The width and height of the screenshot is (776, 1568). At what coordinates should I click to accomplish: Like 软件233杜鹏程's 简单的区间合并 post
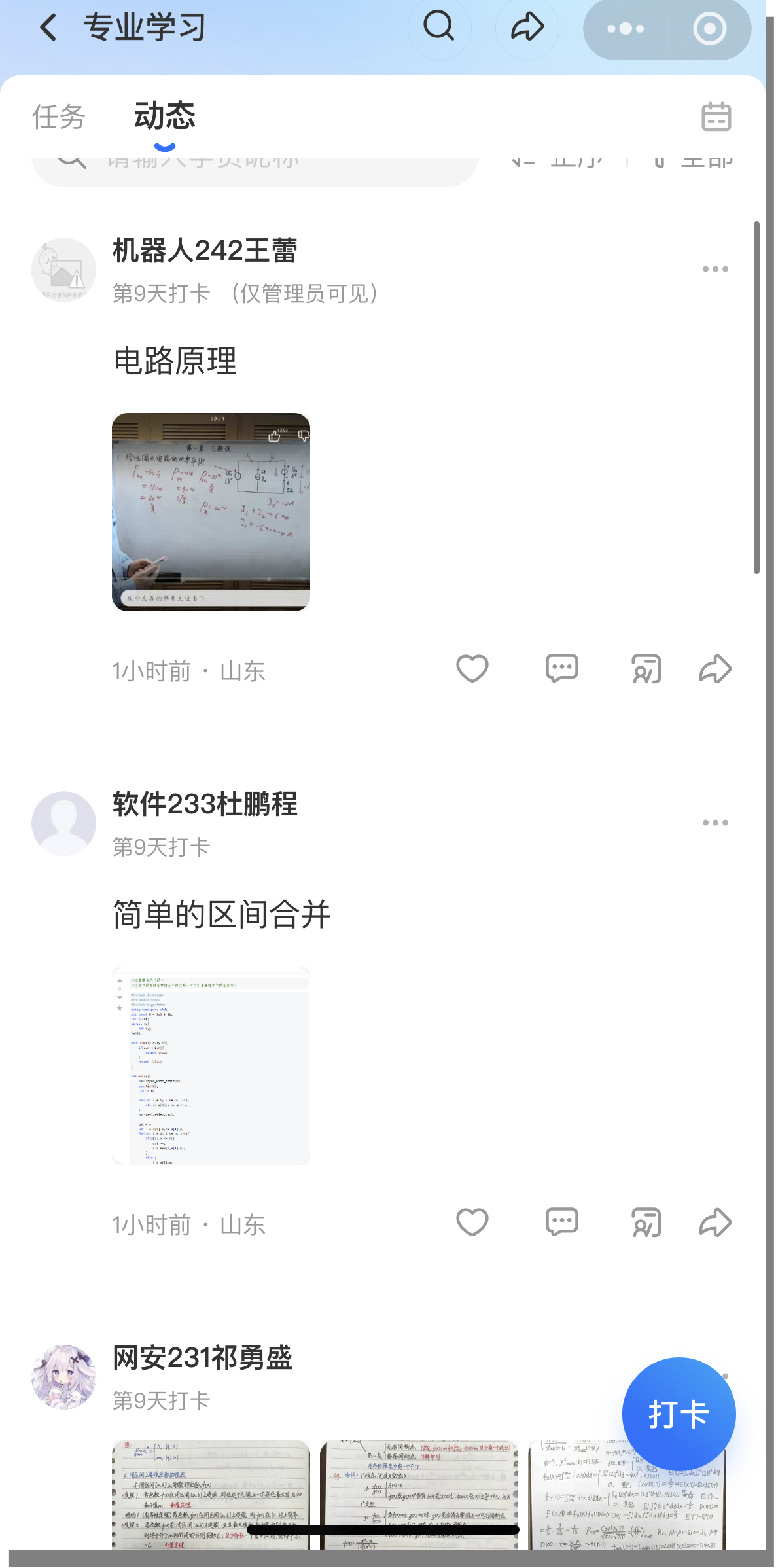click(472, 1222)
